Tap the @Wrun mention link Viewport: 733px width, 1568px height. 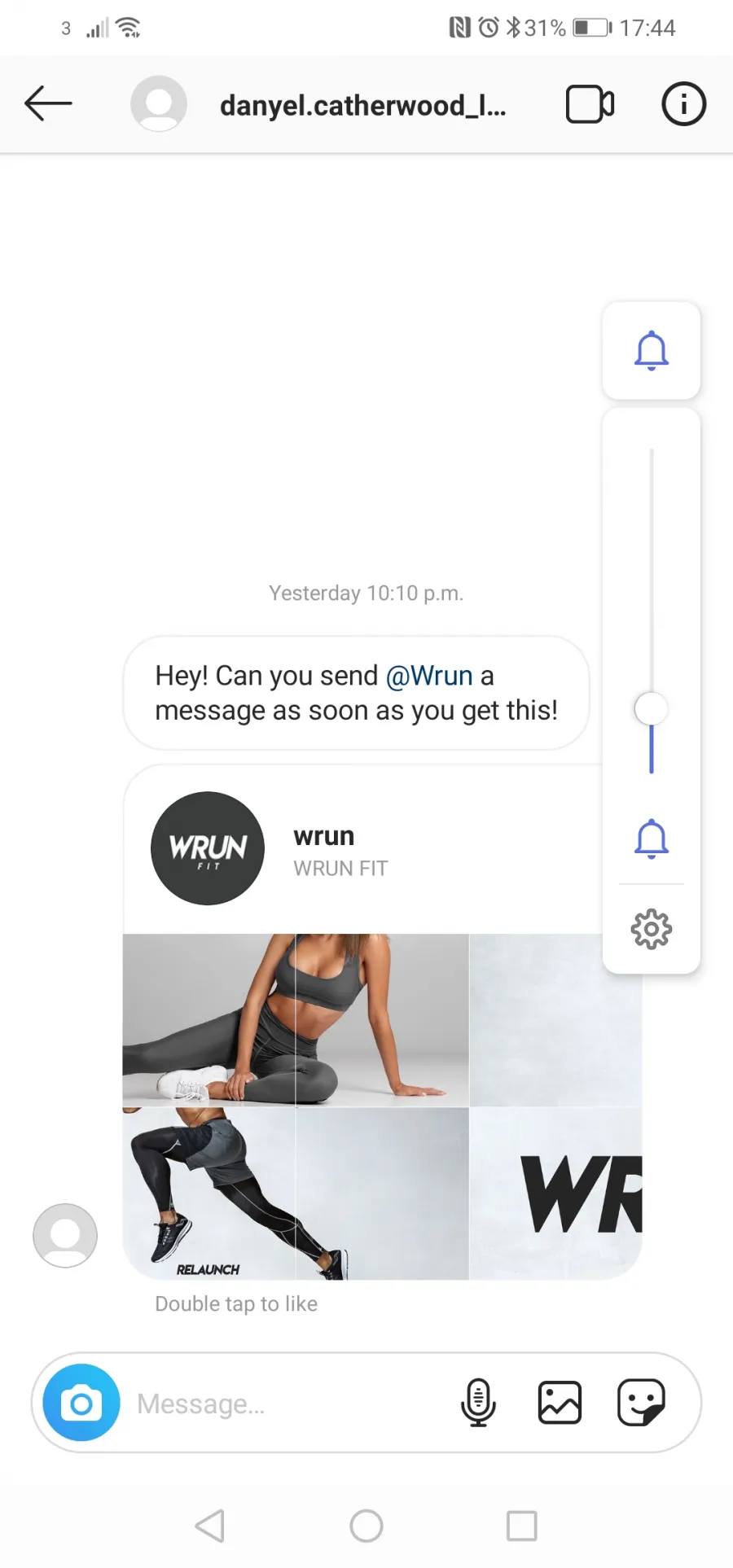click(x=429, y=676)
